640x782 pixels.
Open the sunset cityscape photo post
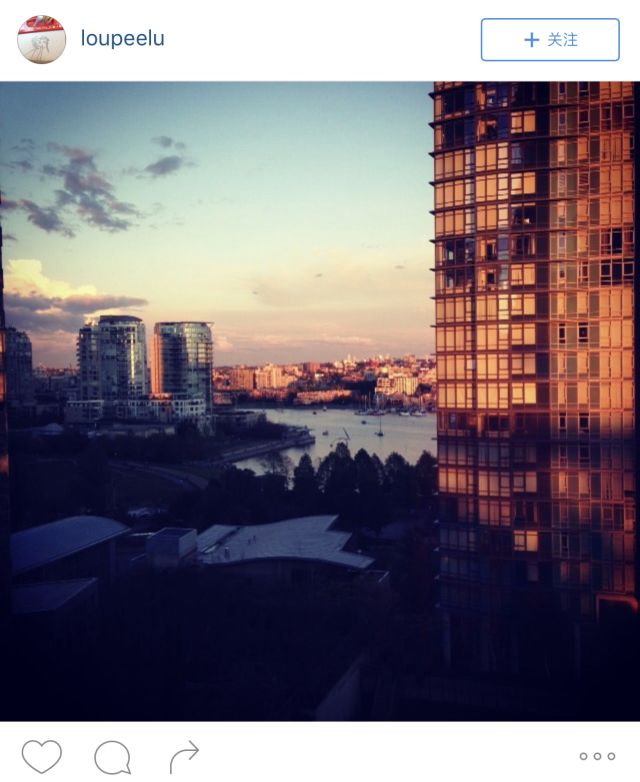(320, 400)
